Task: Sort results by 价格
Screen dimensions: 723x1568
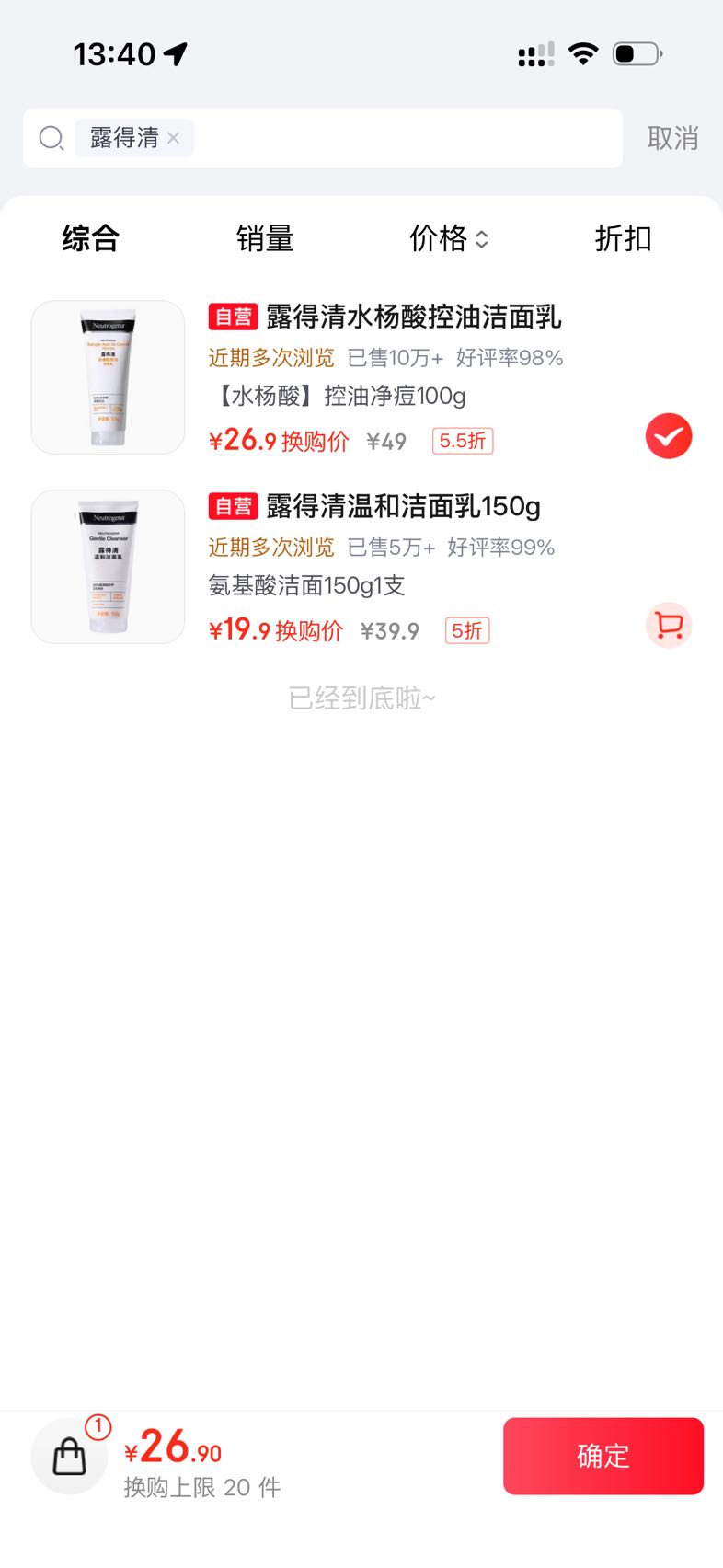Action: pos(449,238)
